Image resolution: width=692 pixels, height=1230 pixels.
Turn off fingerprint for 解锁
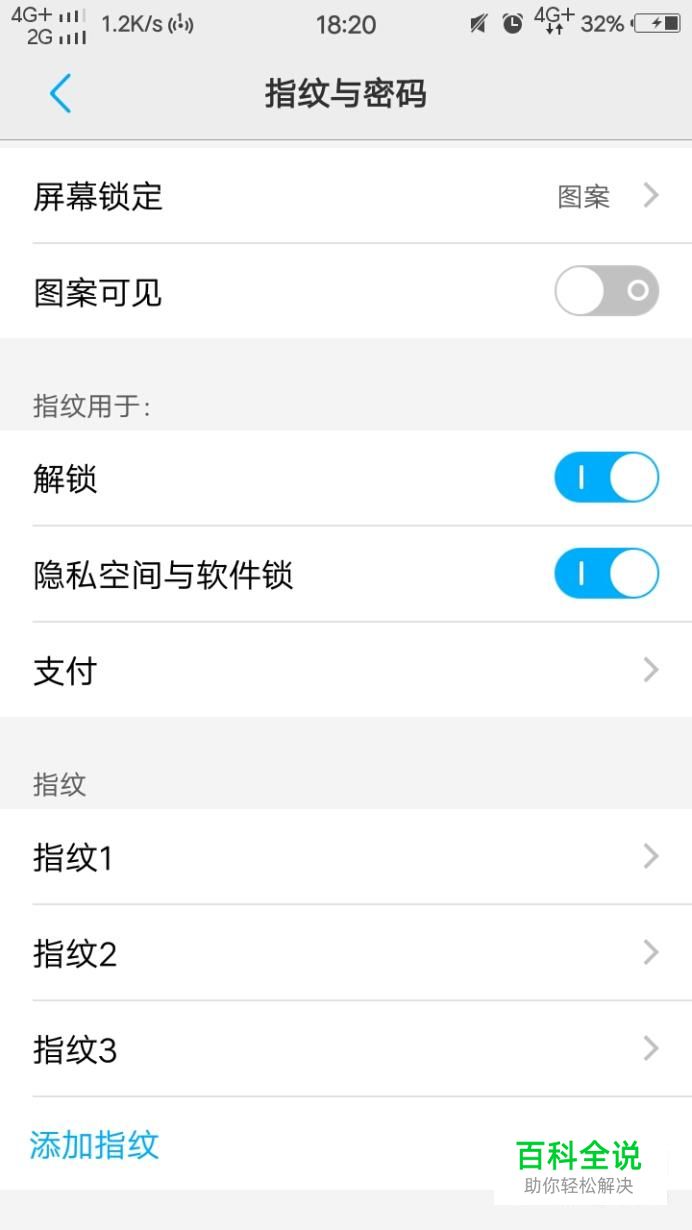(607, 478)
